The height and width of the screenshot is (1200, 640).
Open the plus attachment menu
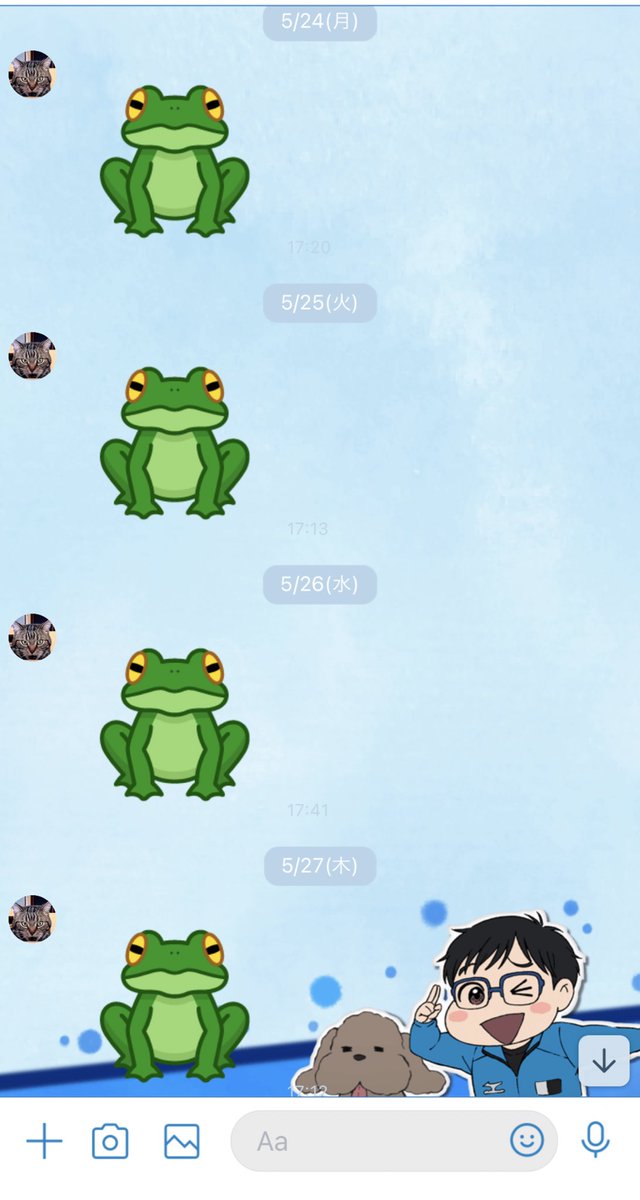click(44, 1140)
